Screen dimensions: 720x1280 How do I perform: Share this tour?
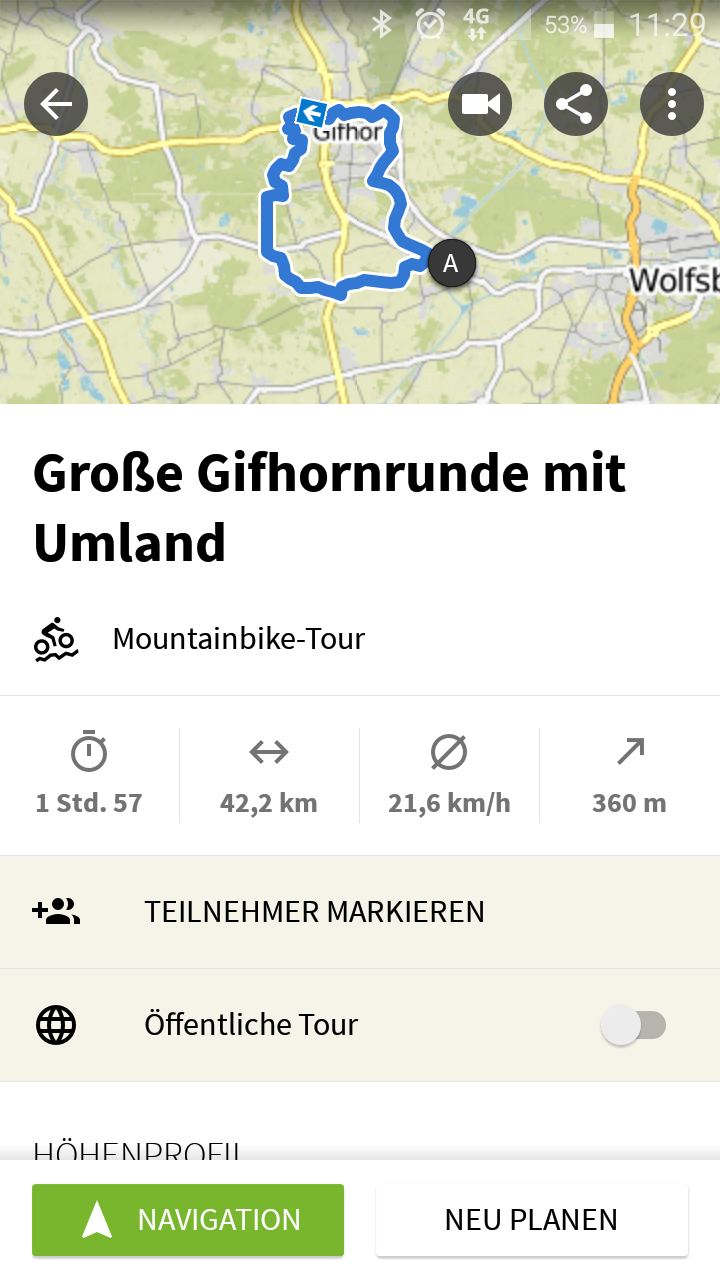click(x=576, y=104)
